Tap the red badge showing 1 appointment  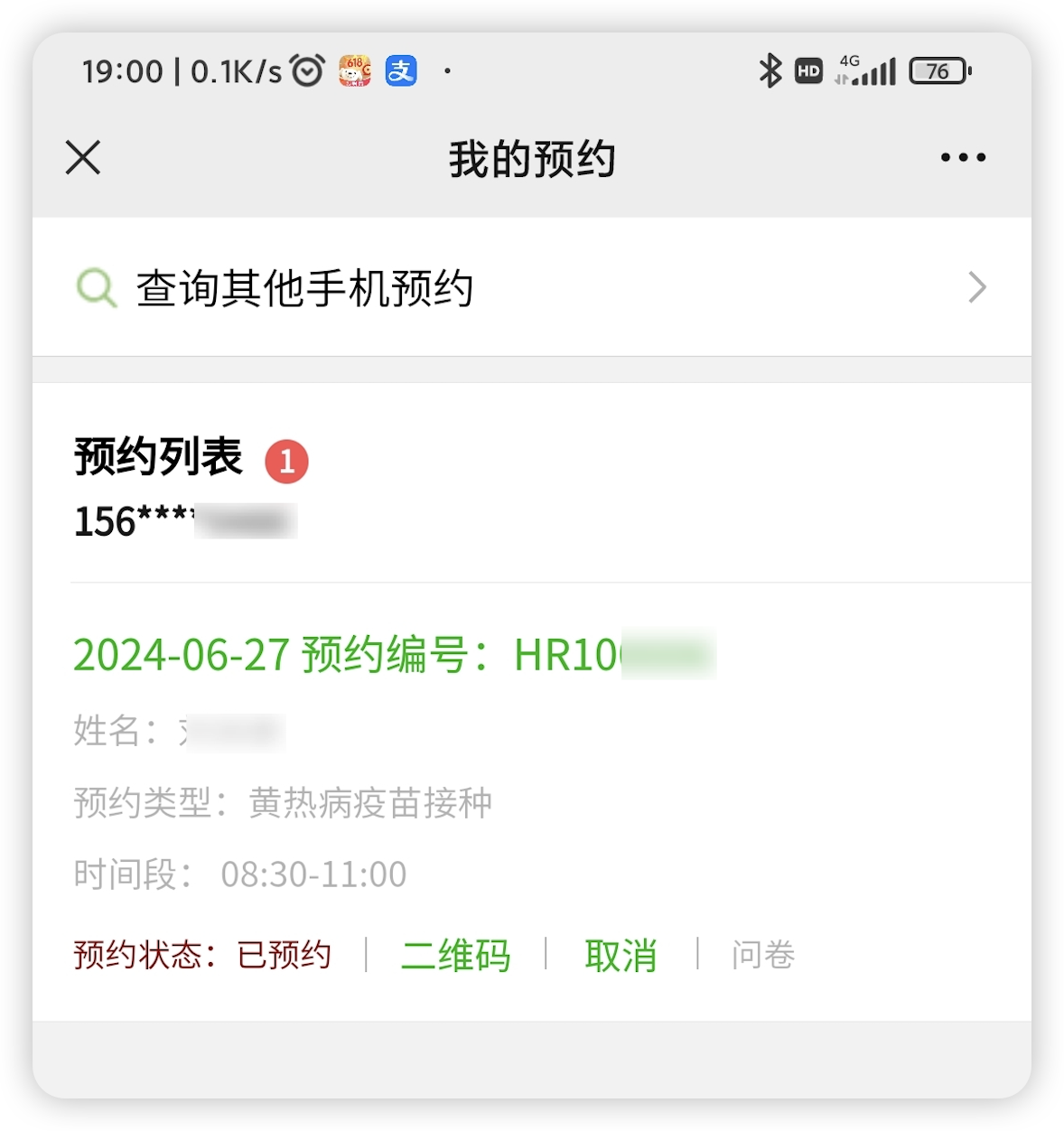[x=286, y=461]
